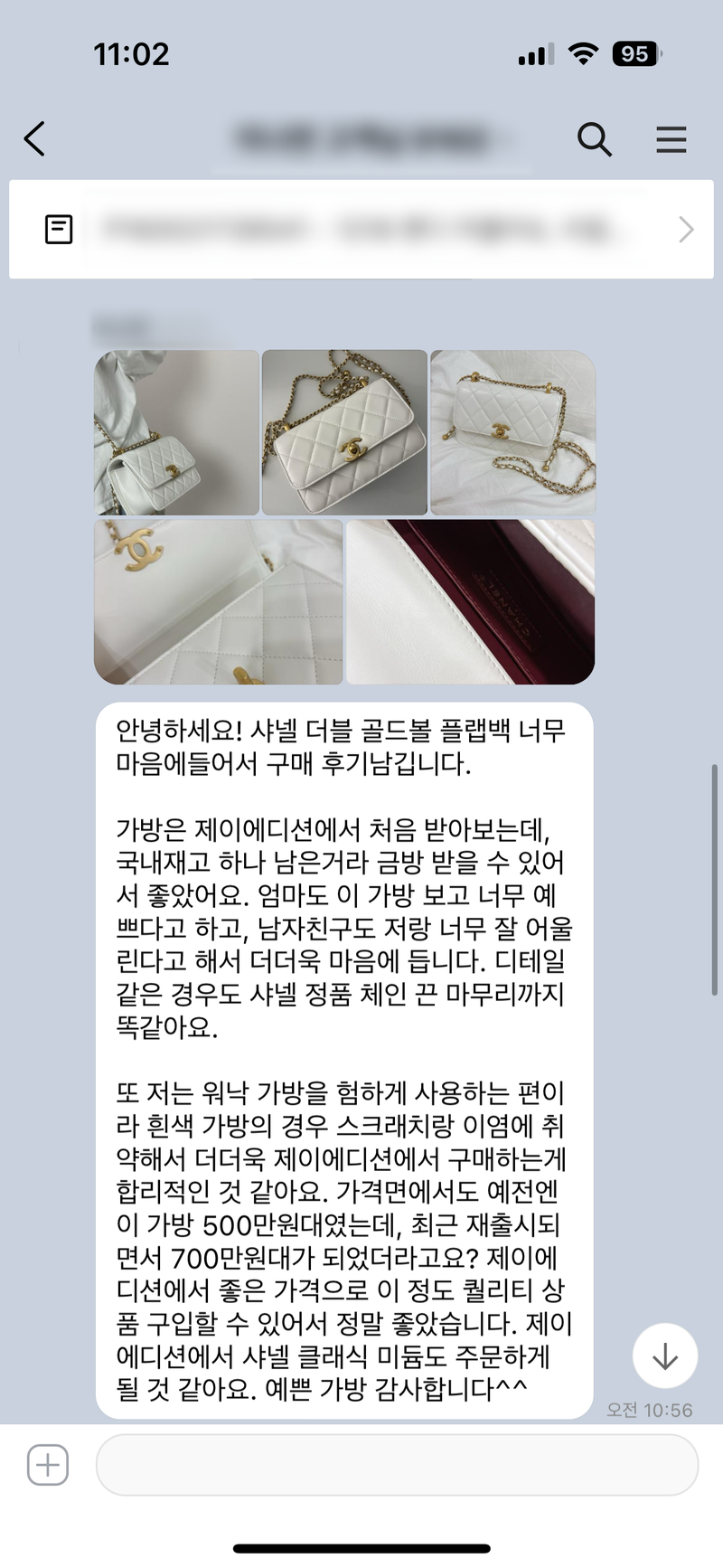Open third photo with bag on fabric
This screenshot has width=723, height=1568.
[512, 432]
